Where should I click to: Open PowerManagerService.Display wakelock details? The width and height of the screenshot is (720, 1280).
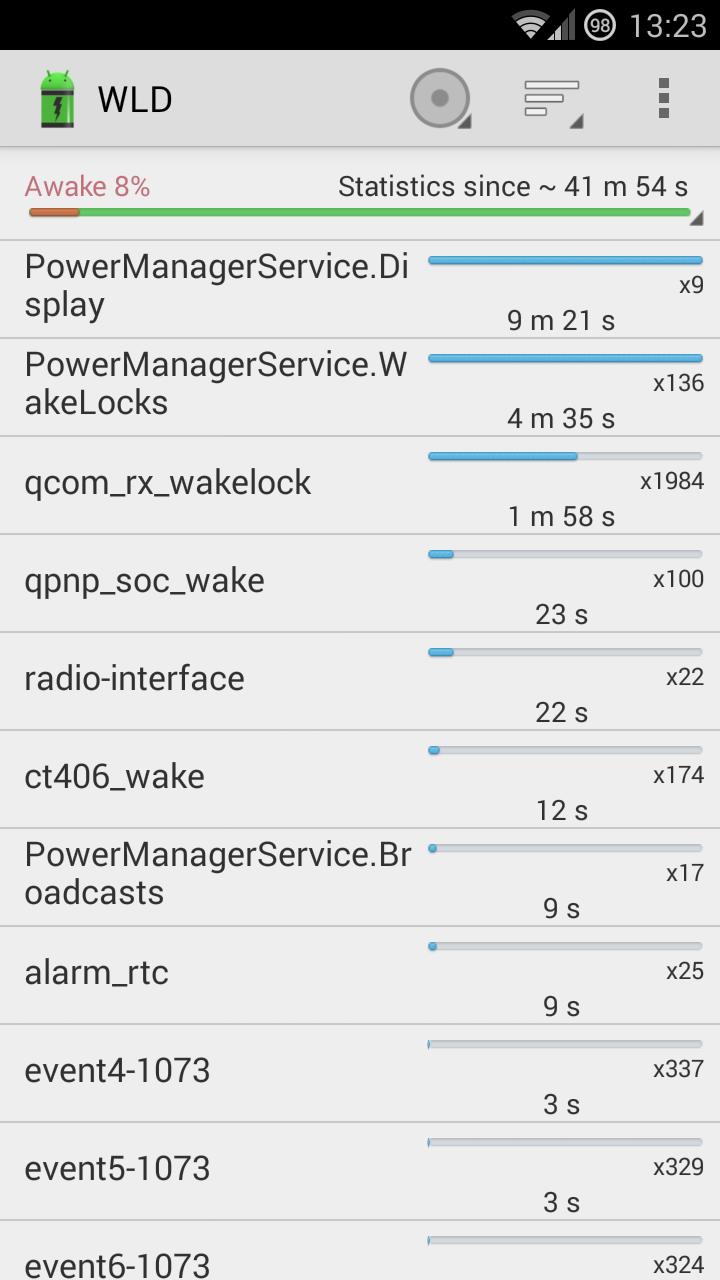[360, 289]
